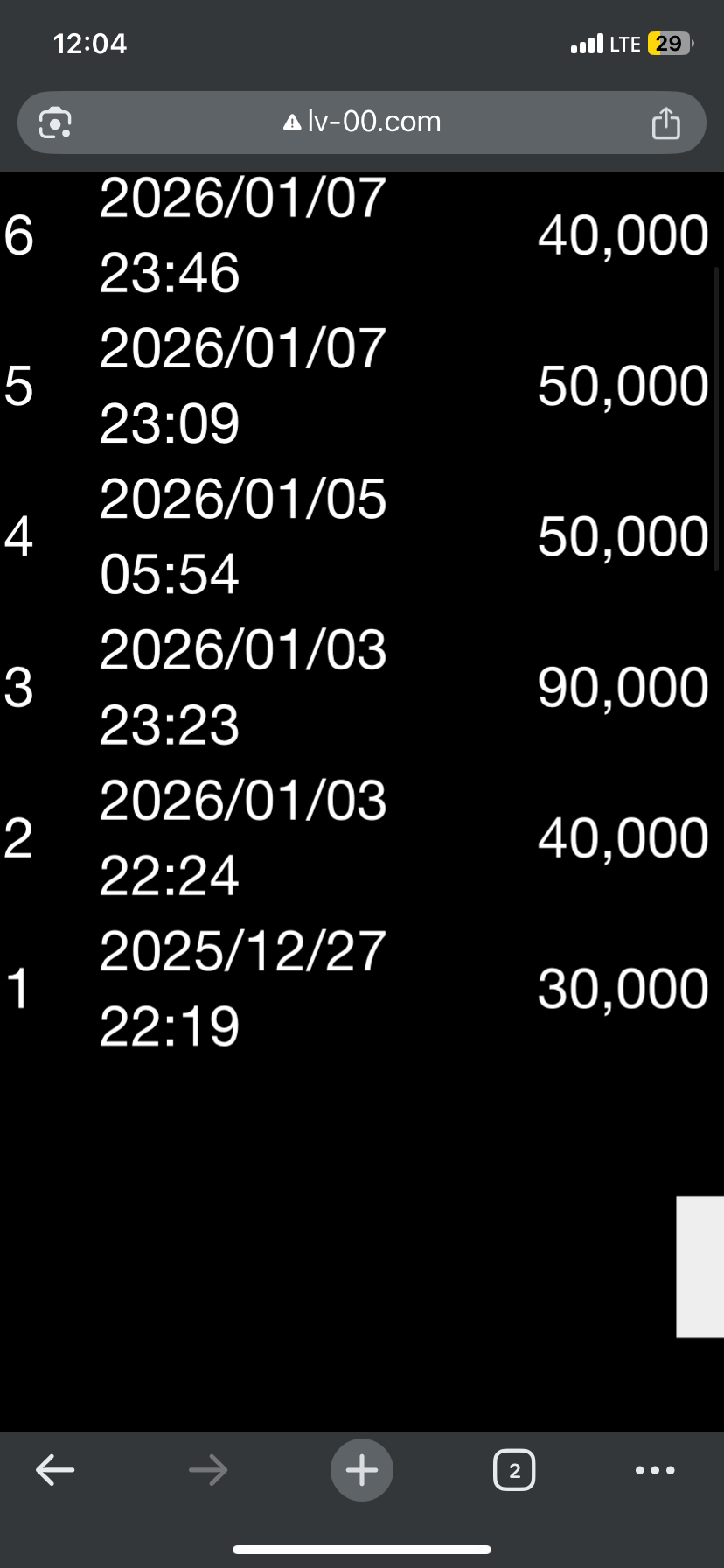Tap the lv-00.com address bar
The image size is (724, 1568).
tap(362, 122)
